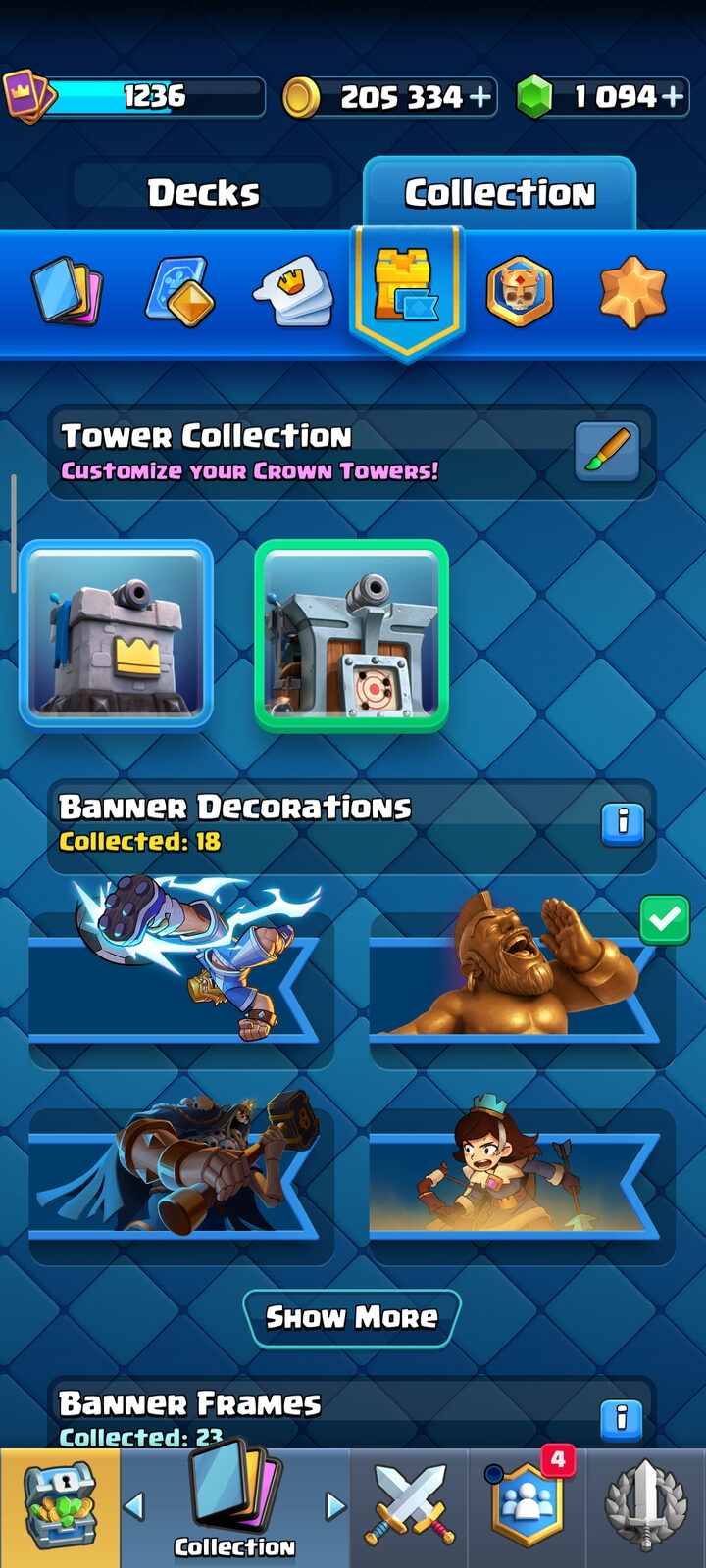706x1568 pixels.
Task: Go to the Battle crossed swords tab
Action: click(410, 1508)
